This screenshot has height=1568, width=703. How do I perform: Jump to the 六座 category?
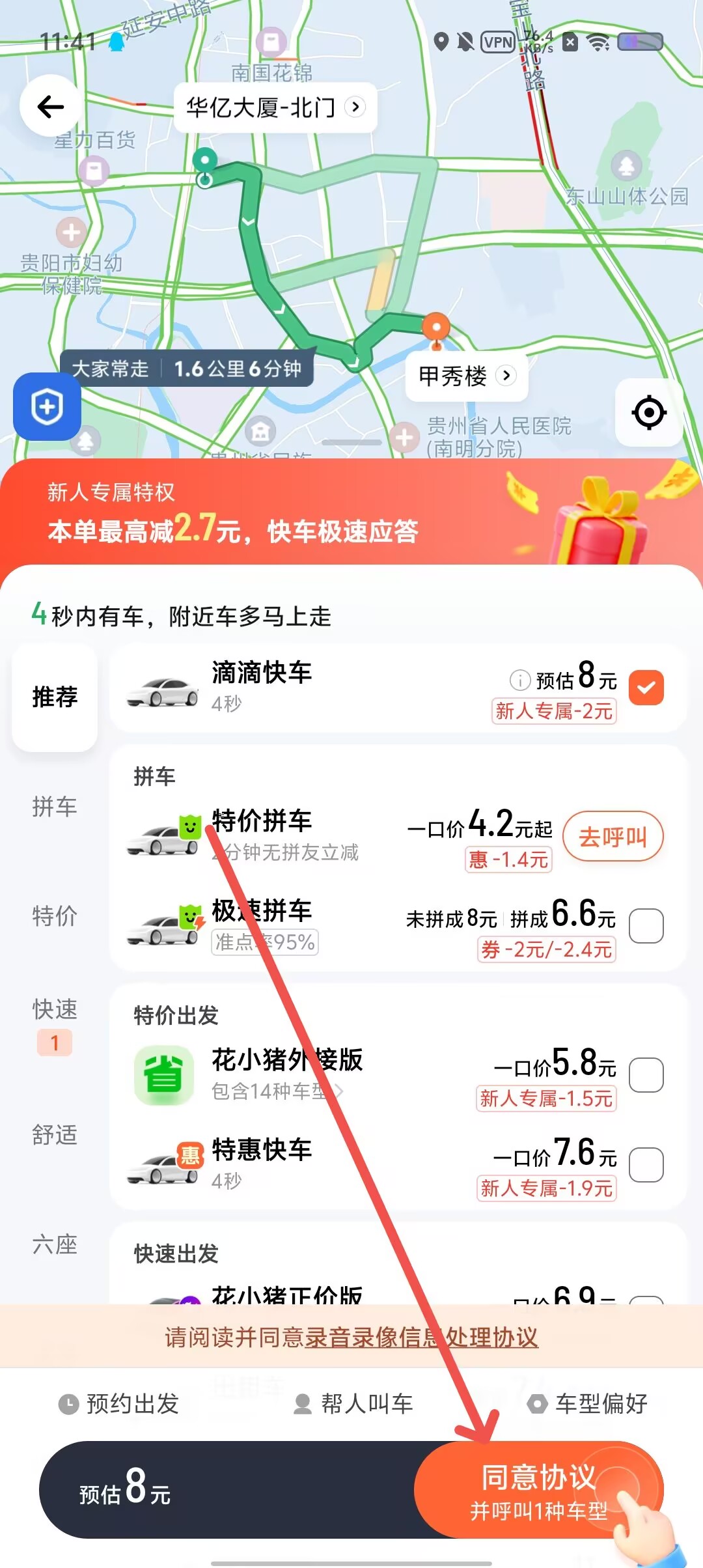(55, 1244)
